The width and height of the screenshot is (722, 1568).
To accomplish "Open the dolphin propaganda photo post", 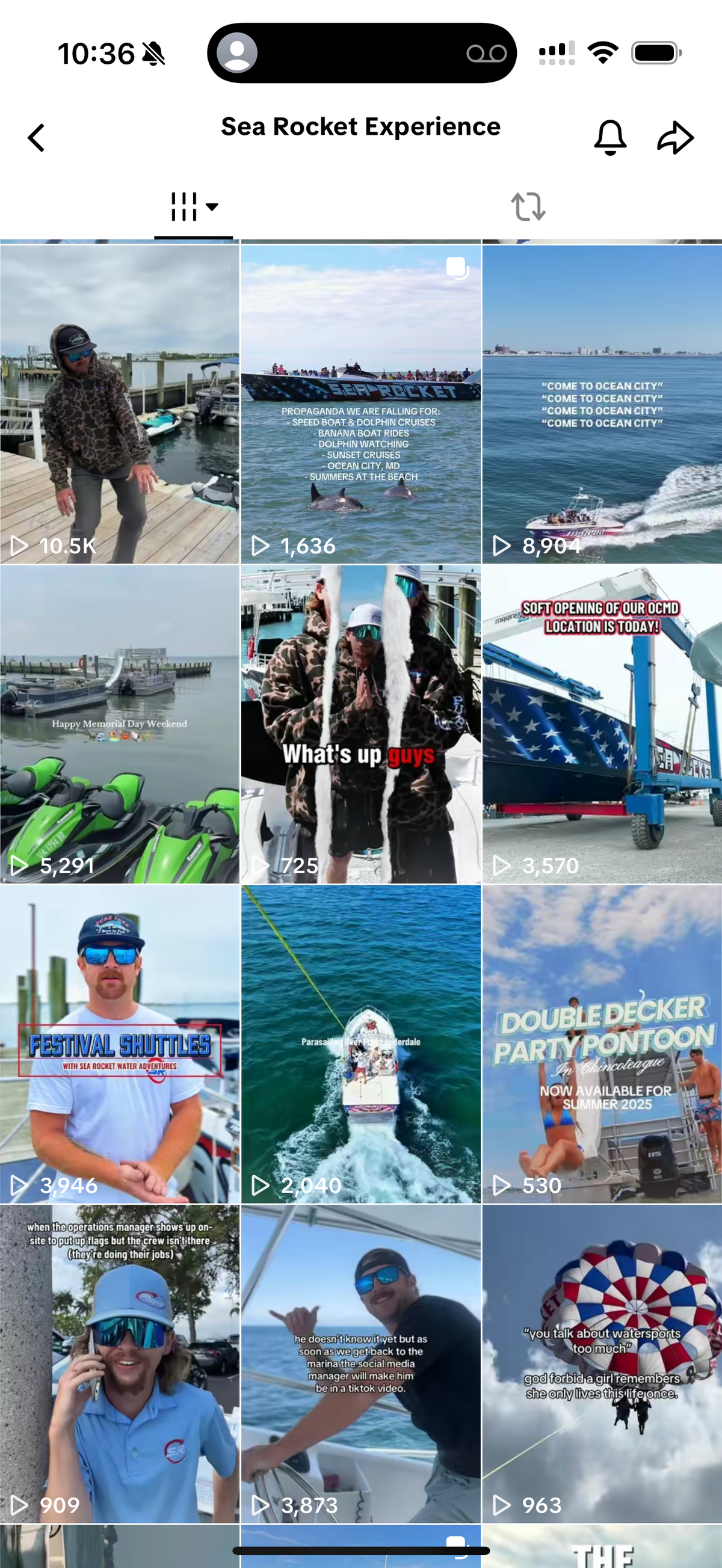I will [360, 404].
